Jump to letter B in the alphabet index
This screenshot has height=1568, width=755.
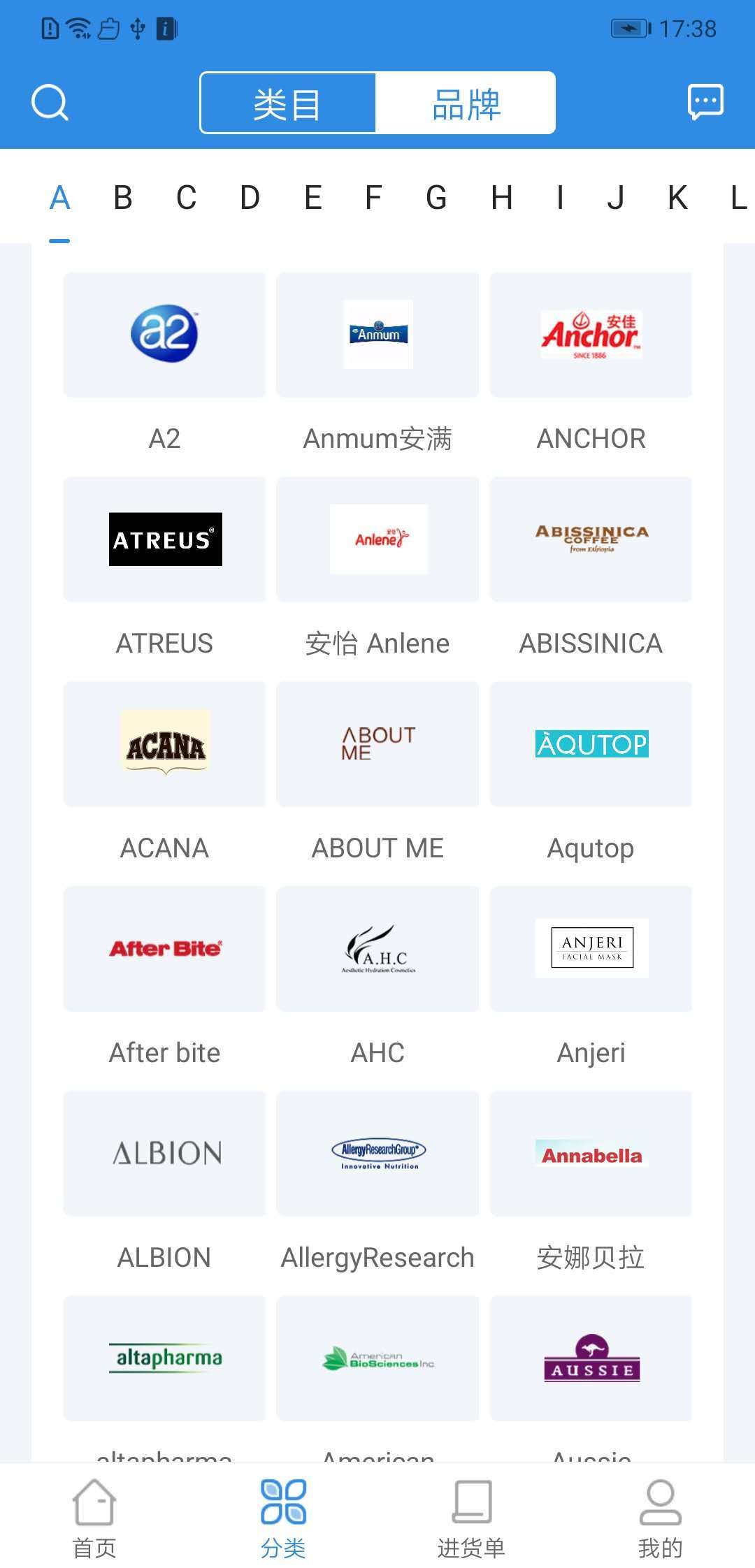pos(123,198)
